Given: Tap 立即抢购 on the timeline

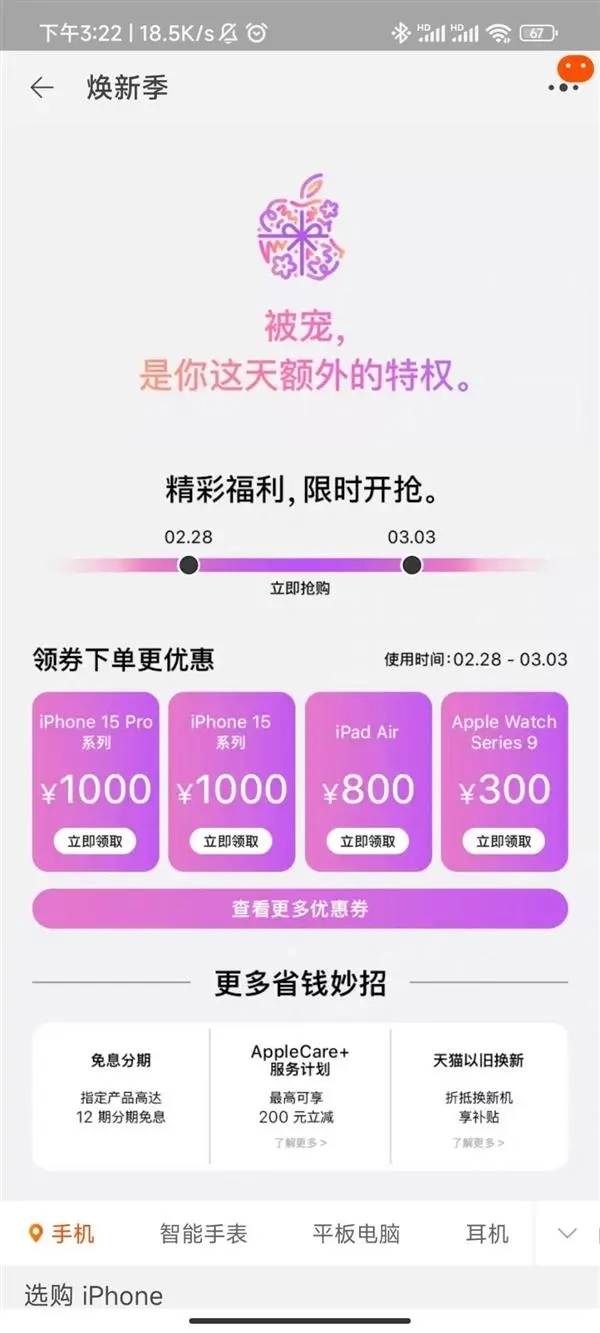Looking at the screenshot, I should click(300, 588).
